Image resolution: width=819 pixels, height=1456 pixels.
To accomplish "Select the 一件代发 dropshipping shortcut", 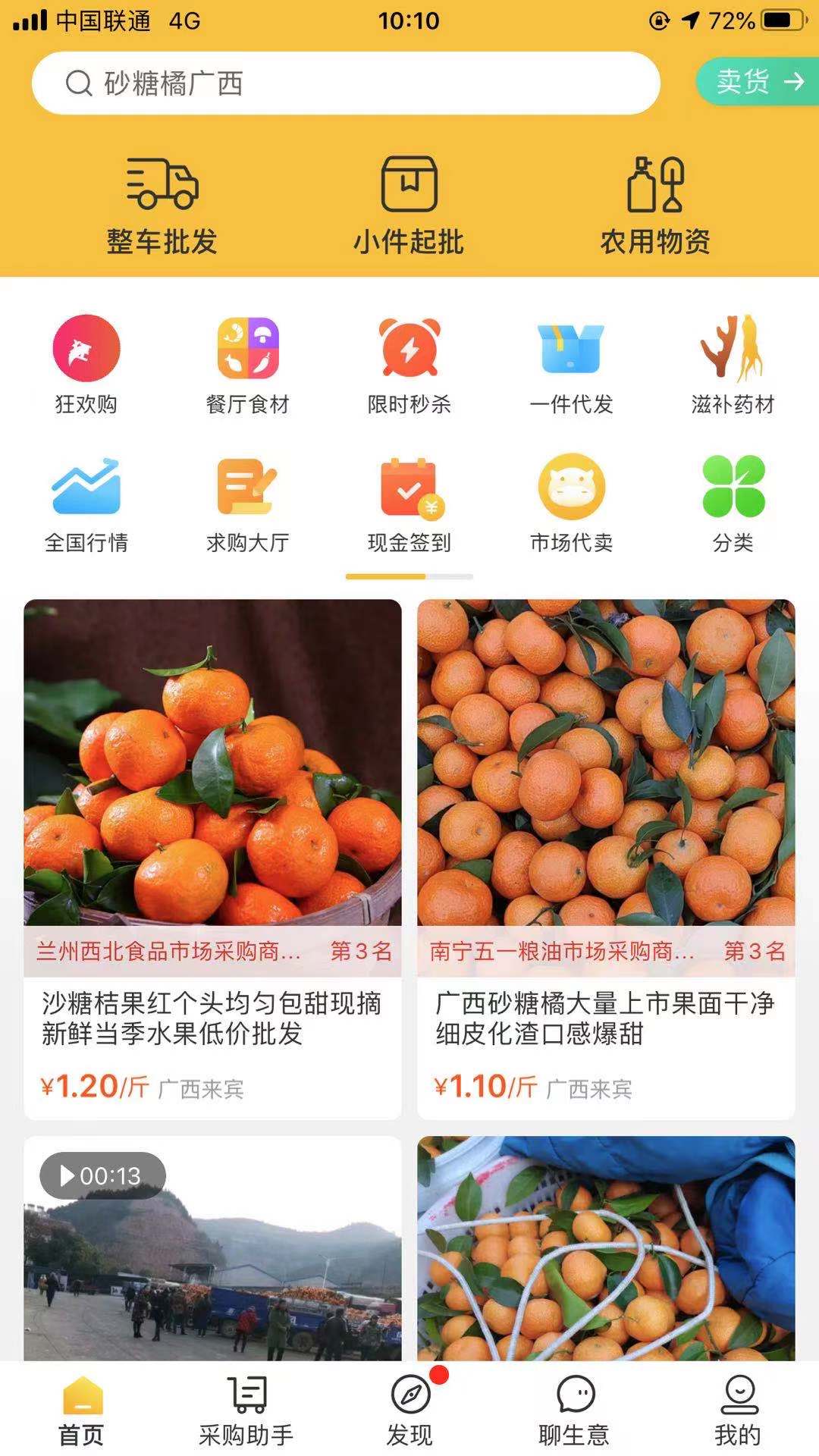I will coord(571,364).
